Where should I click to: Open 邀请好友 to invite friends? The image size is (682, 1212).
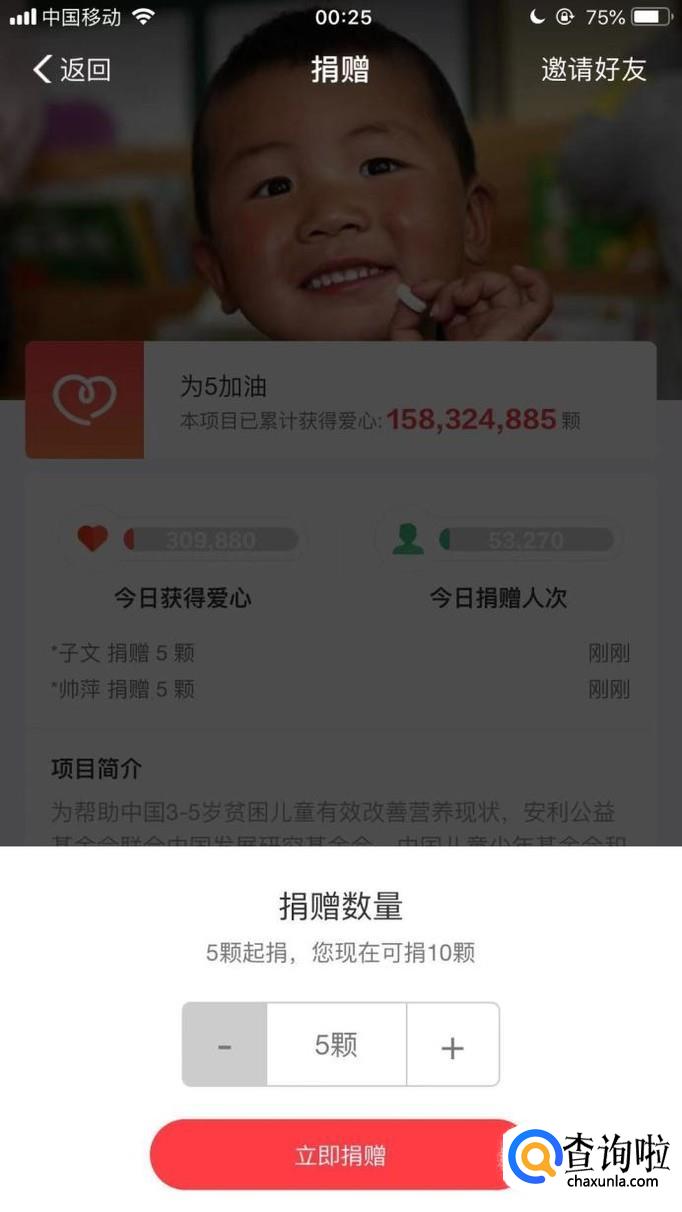pyautogui.click(x=593, y=69)
